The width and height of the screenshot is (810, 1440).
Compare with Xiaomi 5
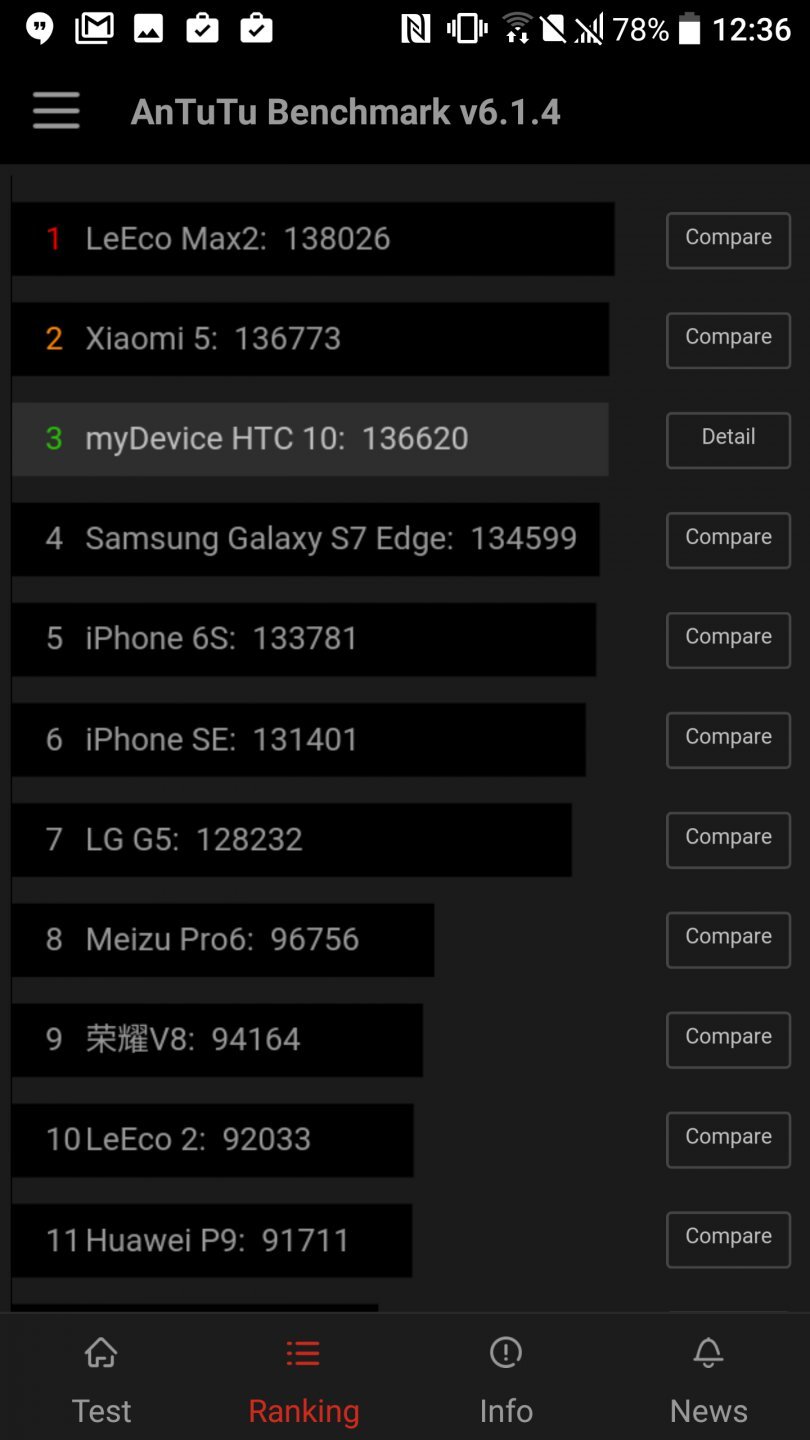728,339
